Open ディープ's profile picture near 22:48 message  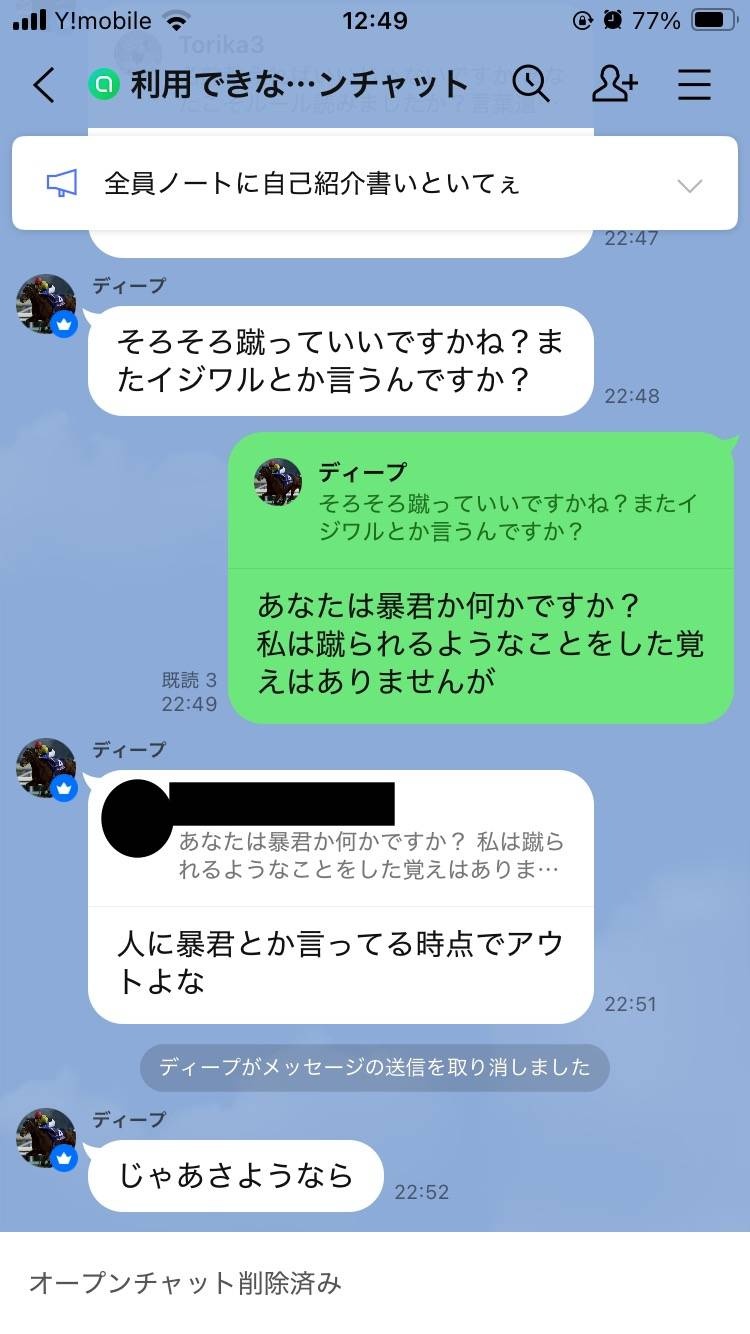45,305
